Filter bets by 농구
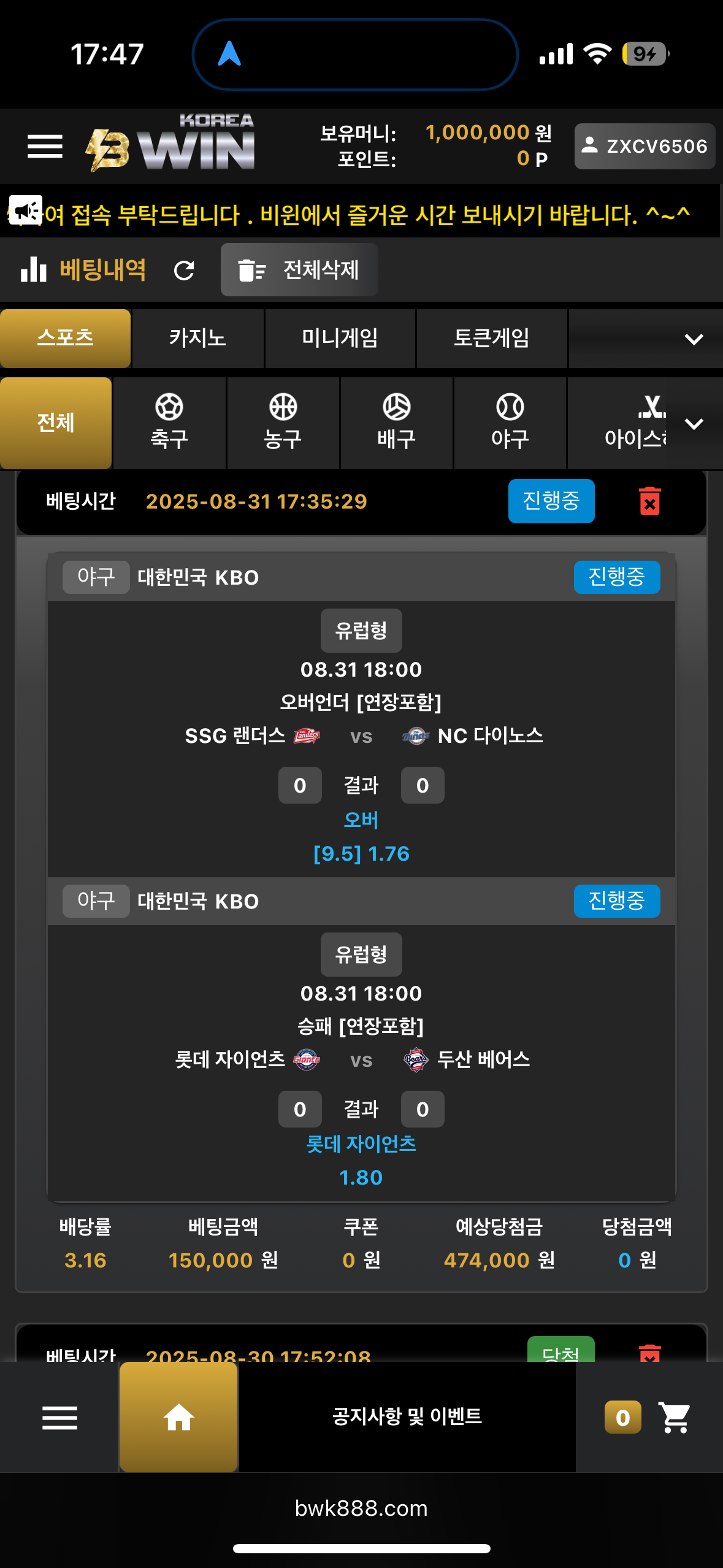Screen dimensions: 723x1568 click(x=283, y=423)
